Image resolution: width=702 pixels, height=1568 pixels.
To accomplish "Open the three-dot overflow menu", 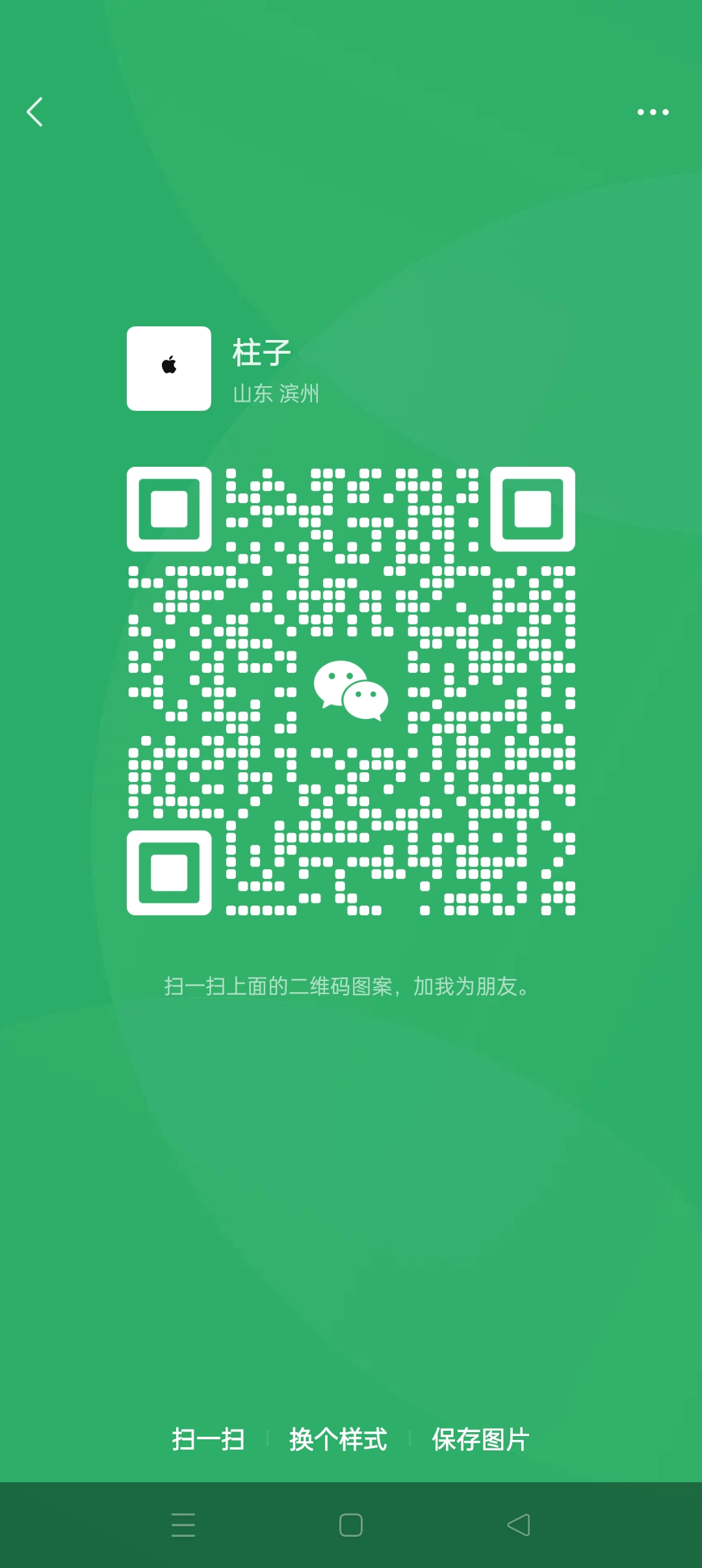I will coord(653,112).
